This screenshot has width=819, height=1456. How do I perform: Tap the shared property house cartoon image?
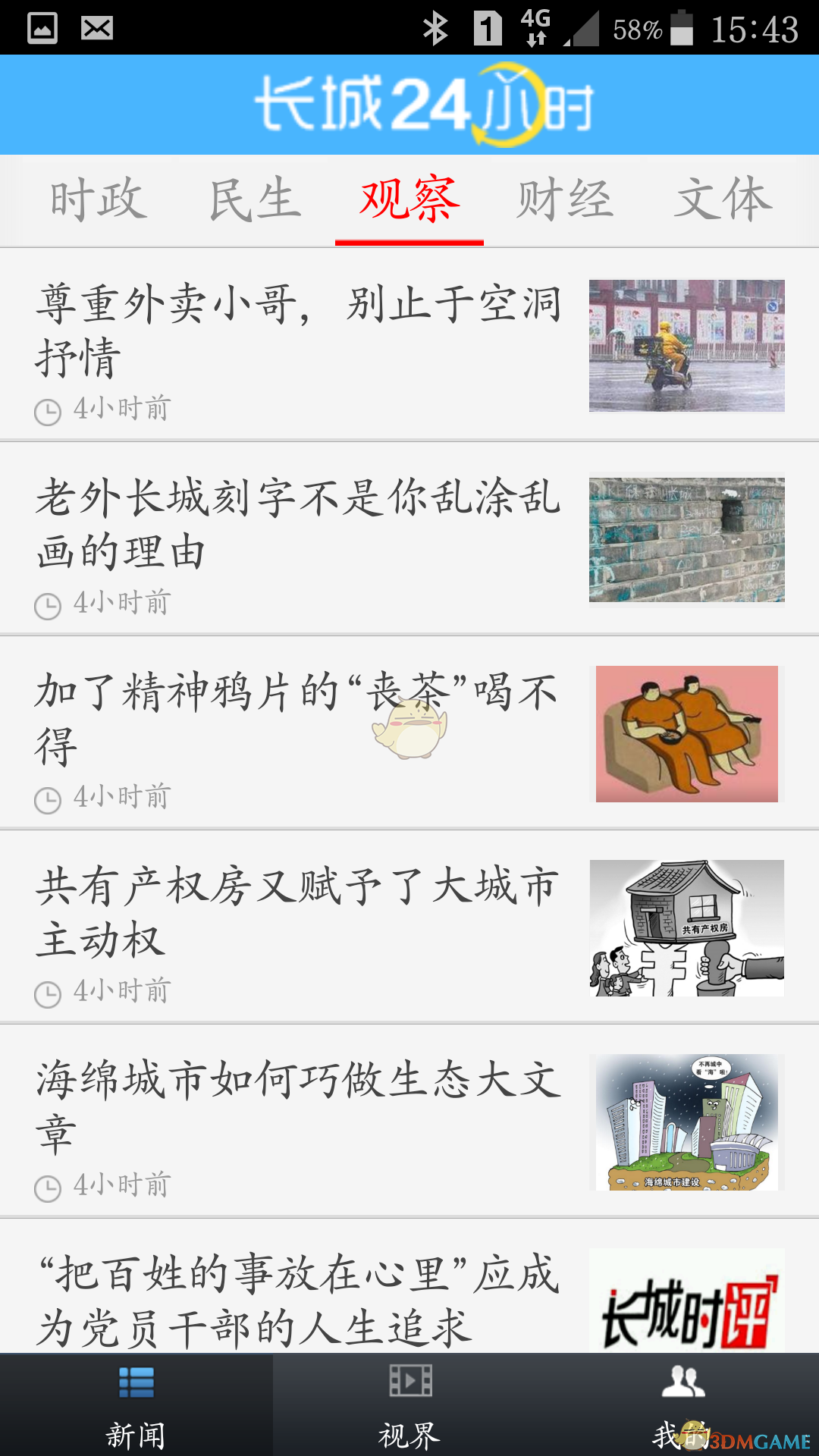686,927
